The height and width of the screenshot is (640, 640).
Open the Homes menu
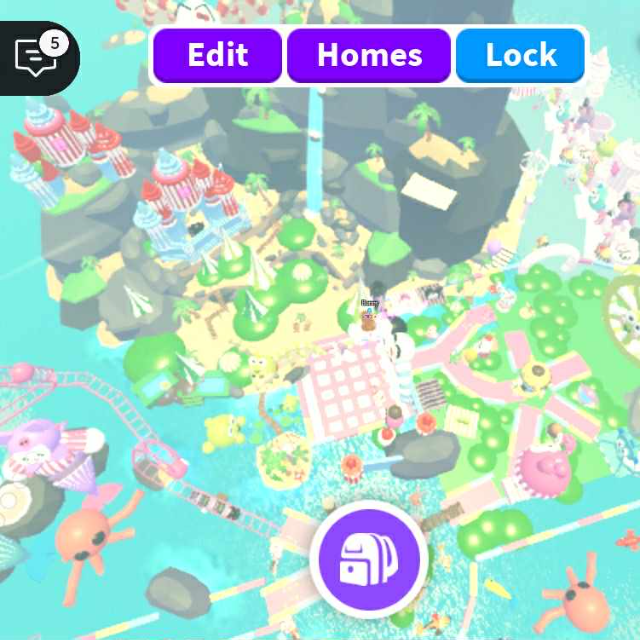pyautogui.click(x=369, y=55)
